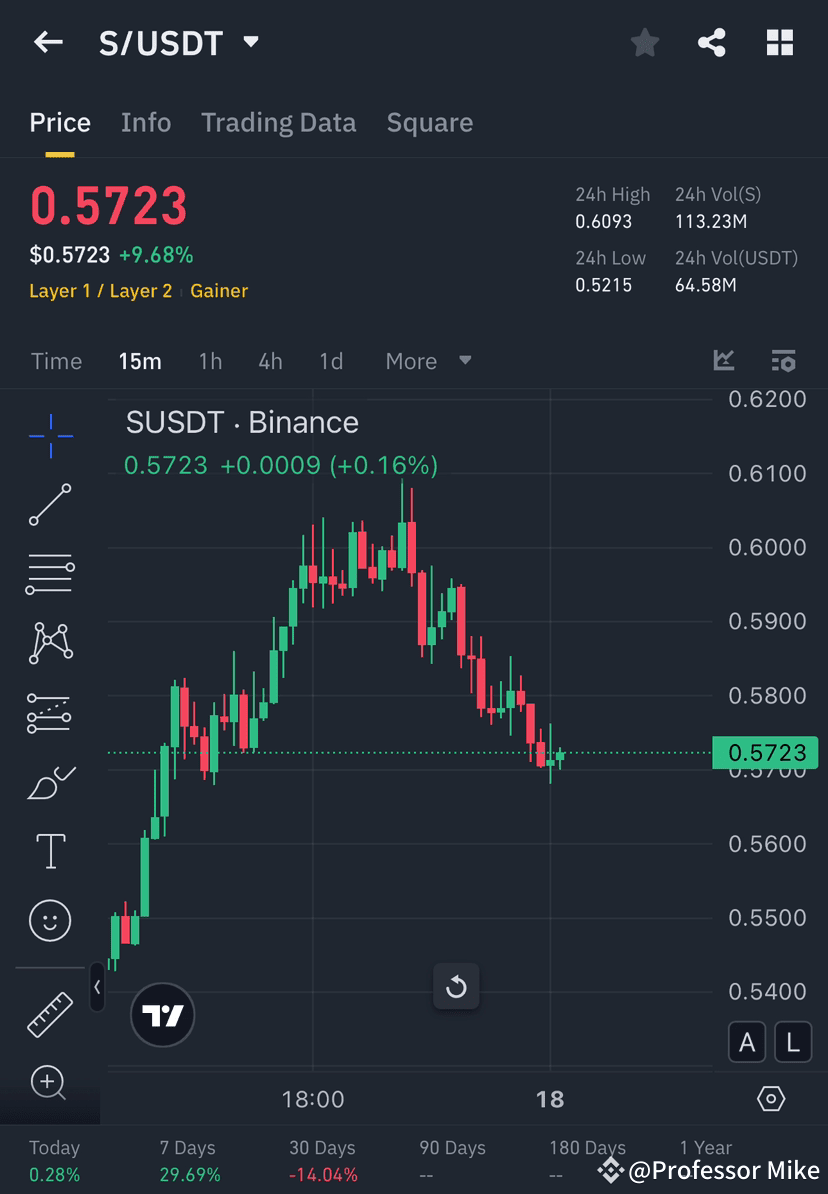Screen dimensions: 828x1194
Task: Open the Square tab
Action: click(430, 122)
